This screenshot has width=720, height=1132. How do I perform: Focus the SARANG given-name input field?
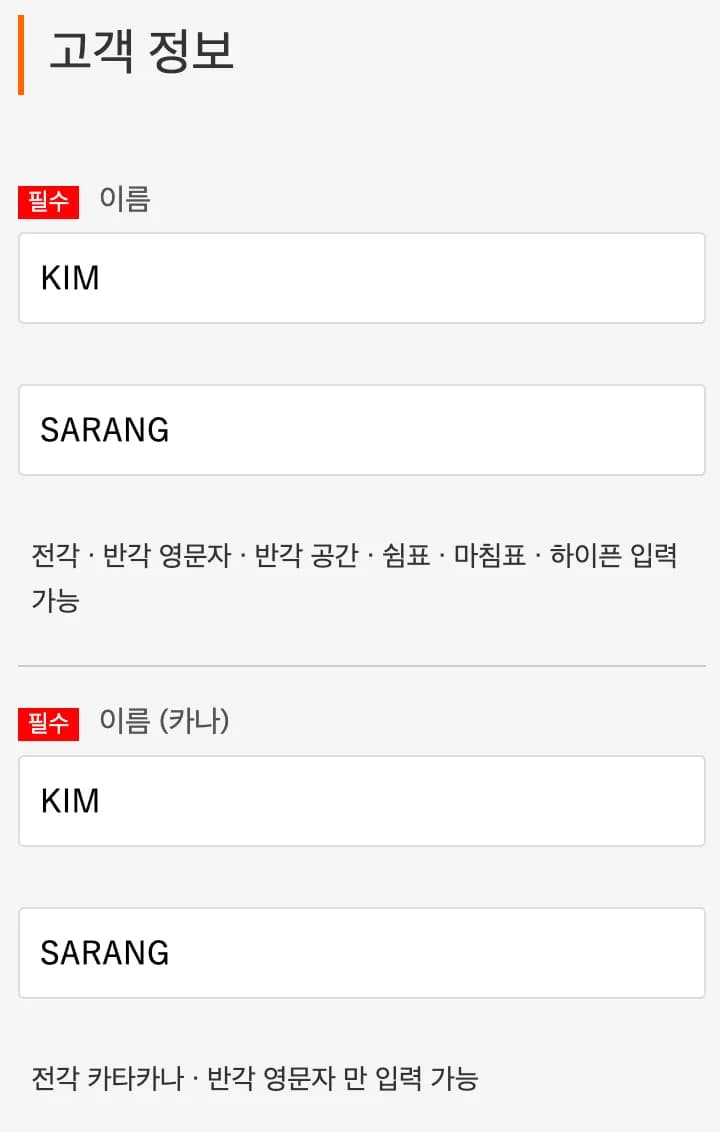[x=360, y=429]
